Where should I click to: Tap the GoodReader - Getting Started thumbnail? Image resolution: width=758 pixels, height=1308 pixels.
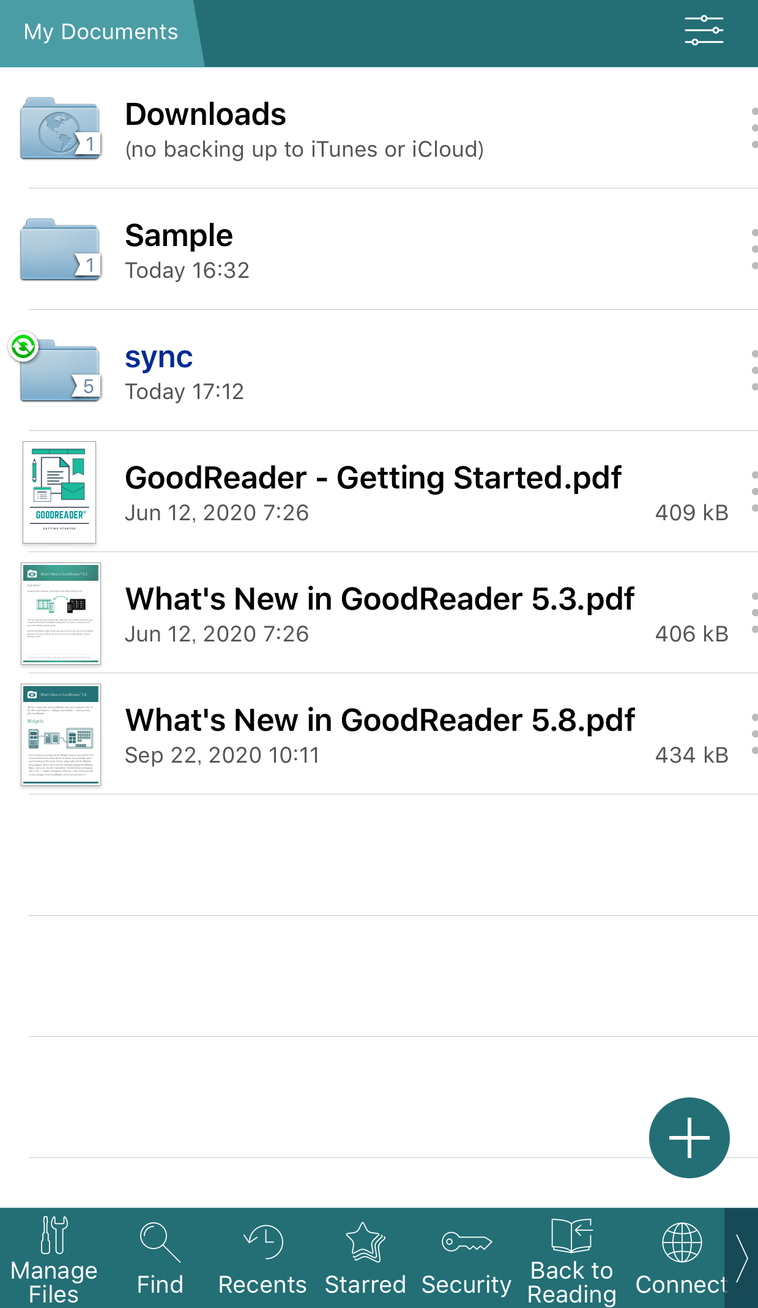click(x=60, y=492)
